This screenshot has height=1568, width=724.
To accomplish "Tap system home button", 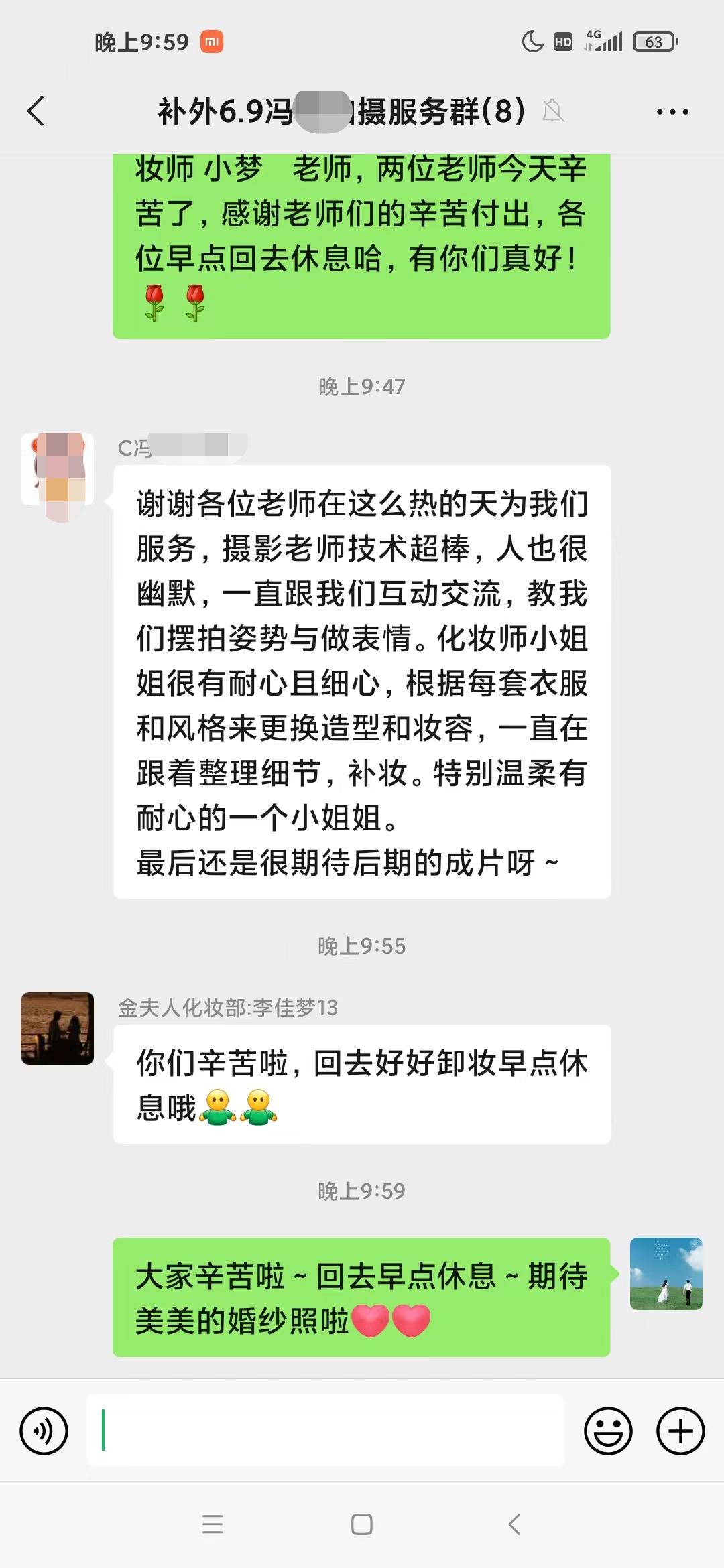I will [x=362, y=1524].
